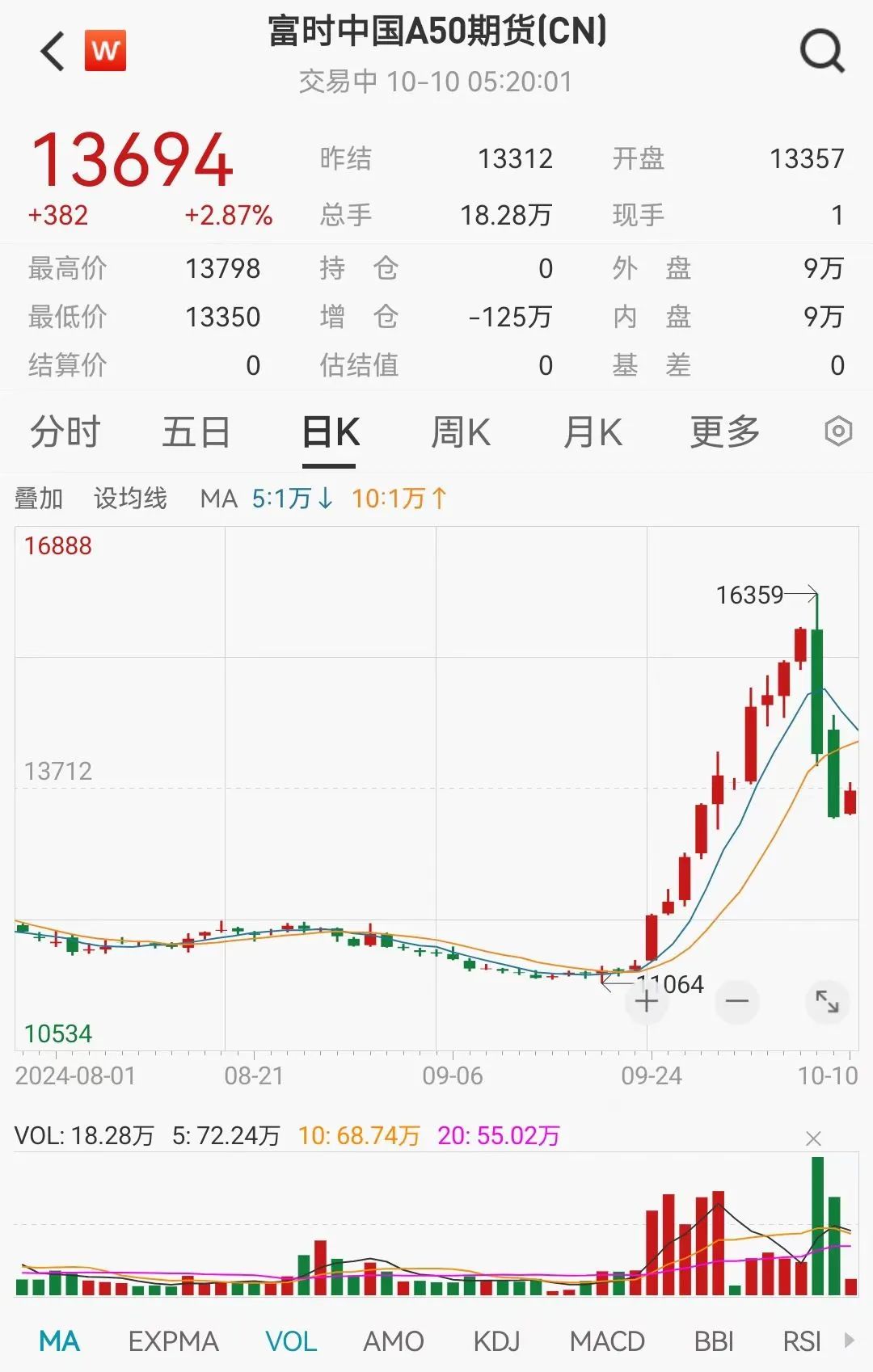Switch to the KDJ indicator

(496, 1341)
